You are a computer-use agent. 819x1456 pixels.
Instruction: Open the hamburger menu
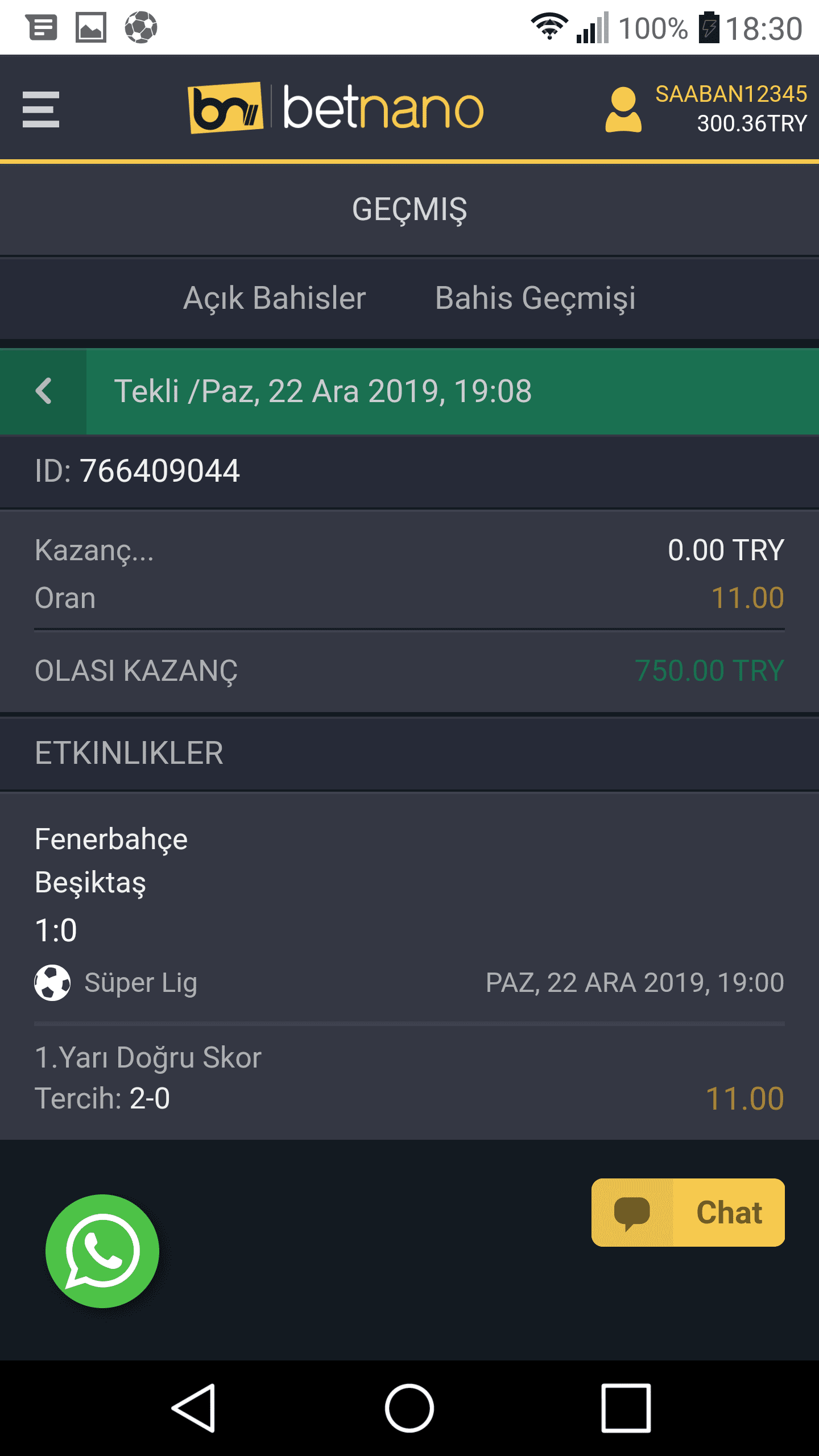point(40,109)
